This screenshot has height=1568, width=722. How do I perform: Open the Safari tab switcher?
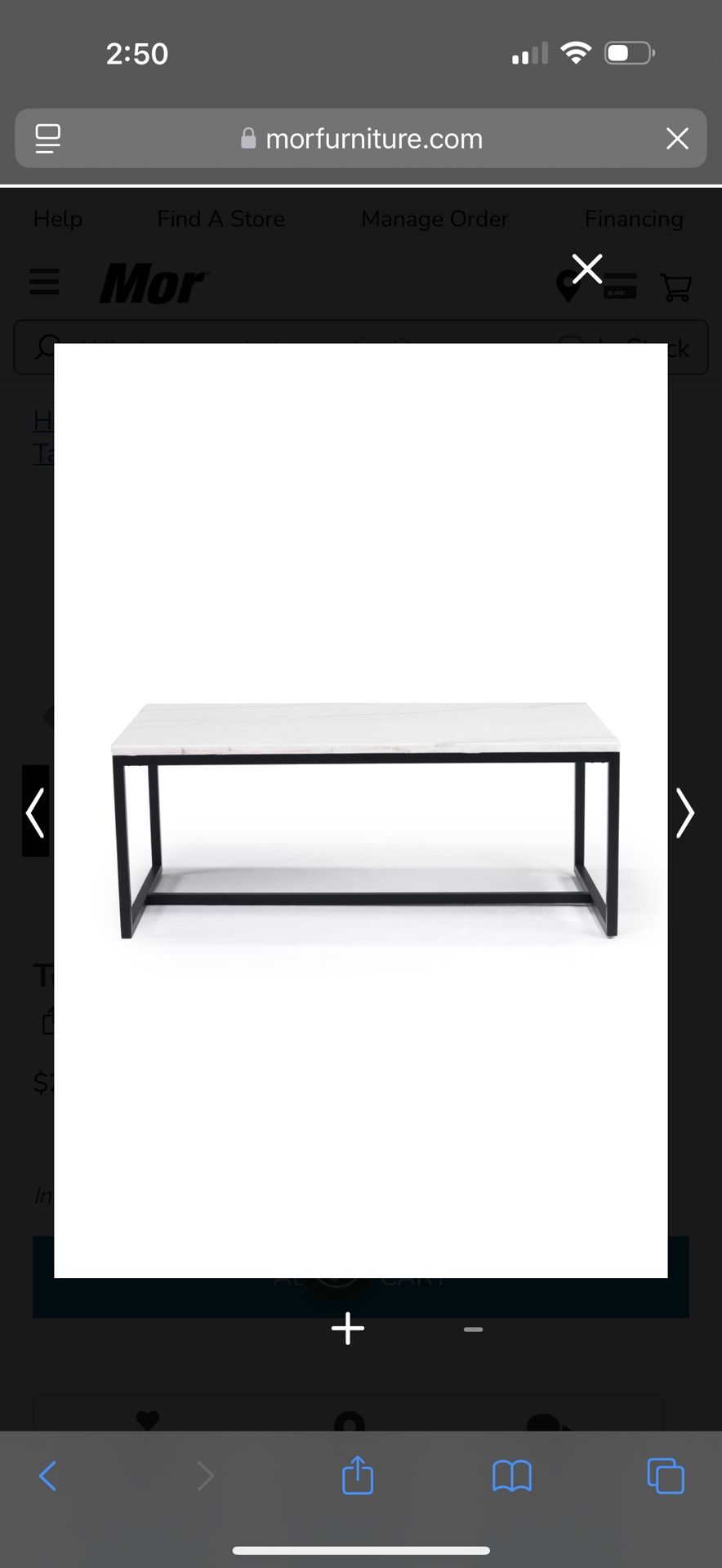coord(666,1475)
